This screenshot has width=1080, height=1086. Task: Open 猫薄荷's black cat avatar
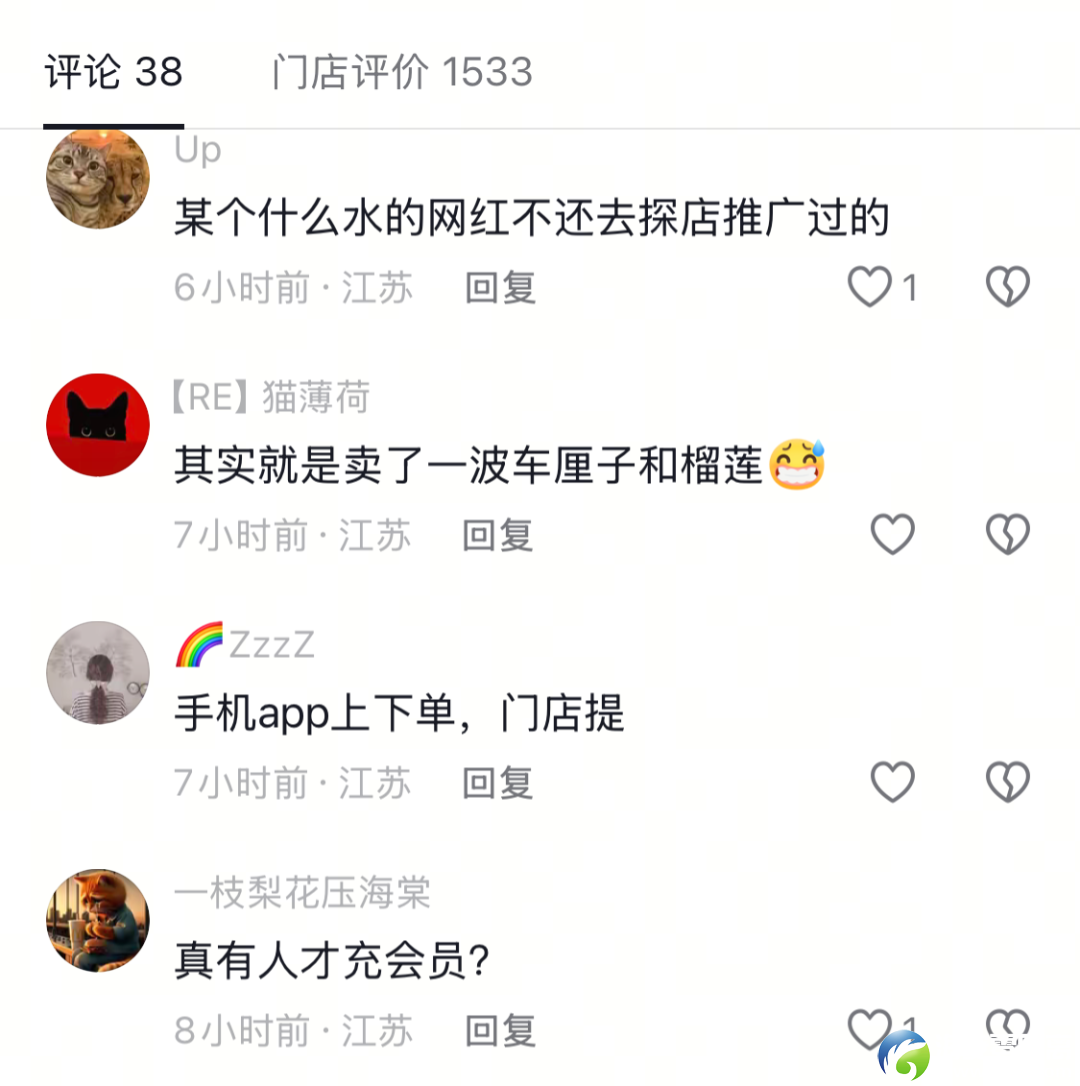[x=98, y=425]
